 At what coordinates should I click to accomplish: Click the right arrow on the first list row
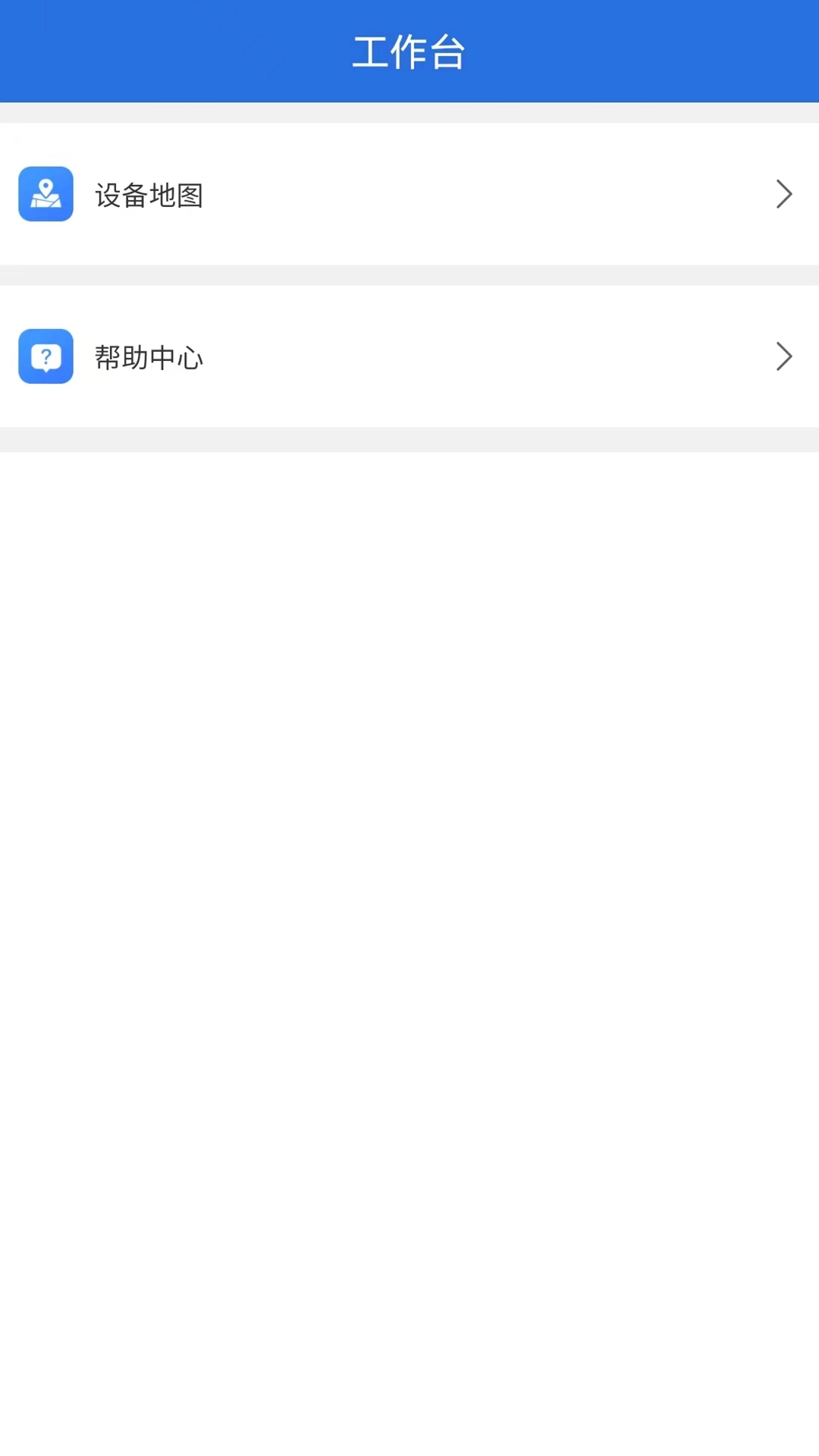coord(784,194)
